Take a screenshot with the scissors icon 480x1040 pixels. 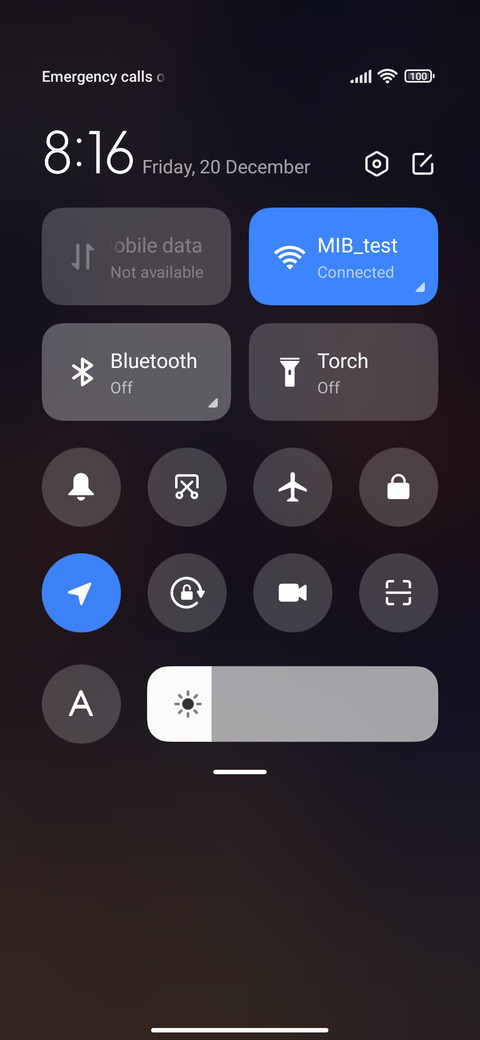click(x=187, y=488)
